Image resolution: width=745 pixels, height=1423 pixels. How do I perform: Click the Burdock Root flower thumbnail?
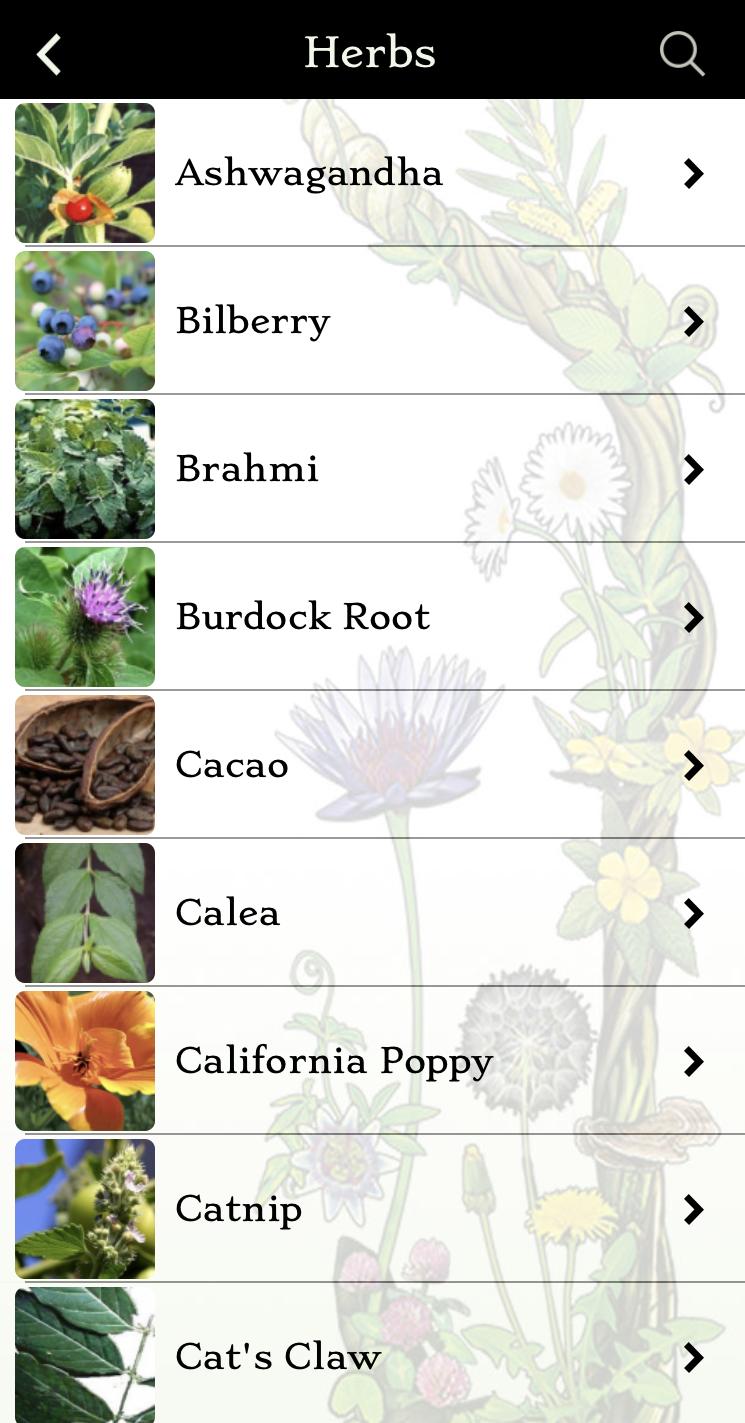(x=85, y=617)
